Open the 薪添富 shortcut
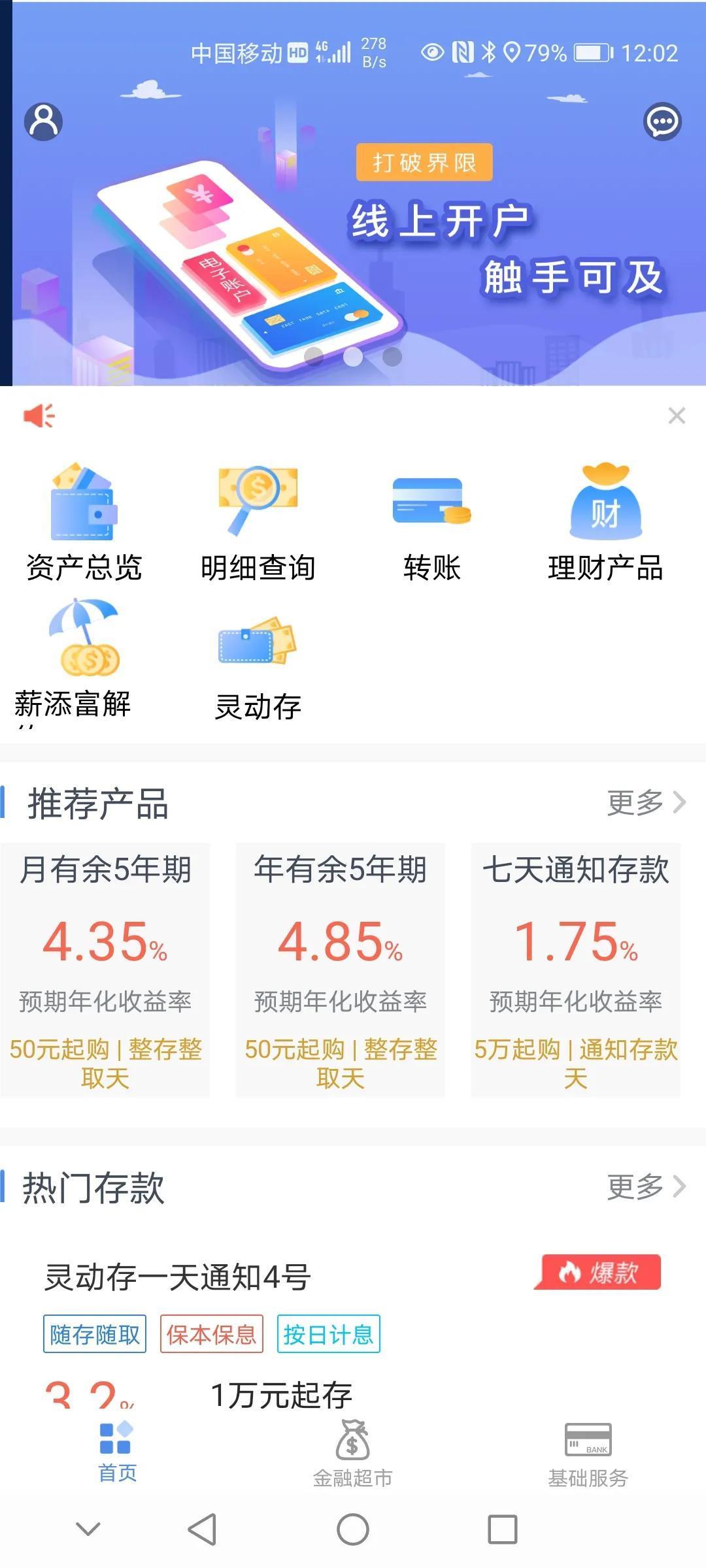Image resolution: width=706 pixels, height=1568 pixels. click(x=82, y=660)
